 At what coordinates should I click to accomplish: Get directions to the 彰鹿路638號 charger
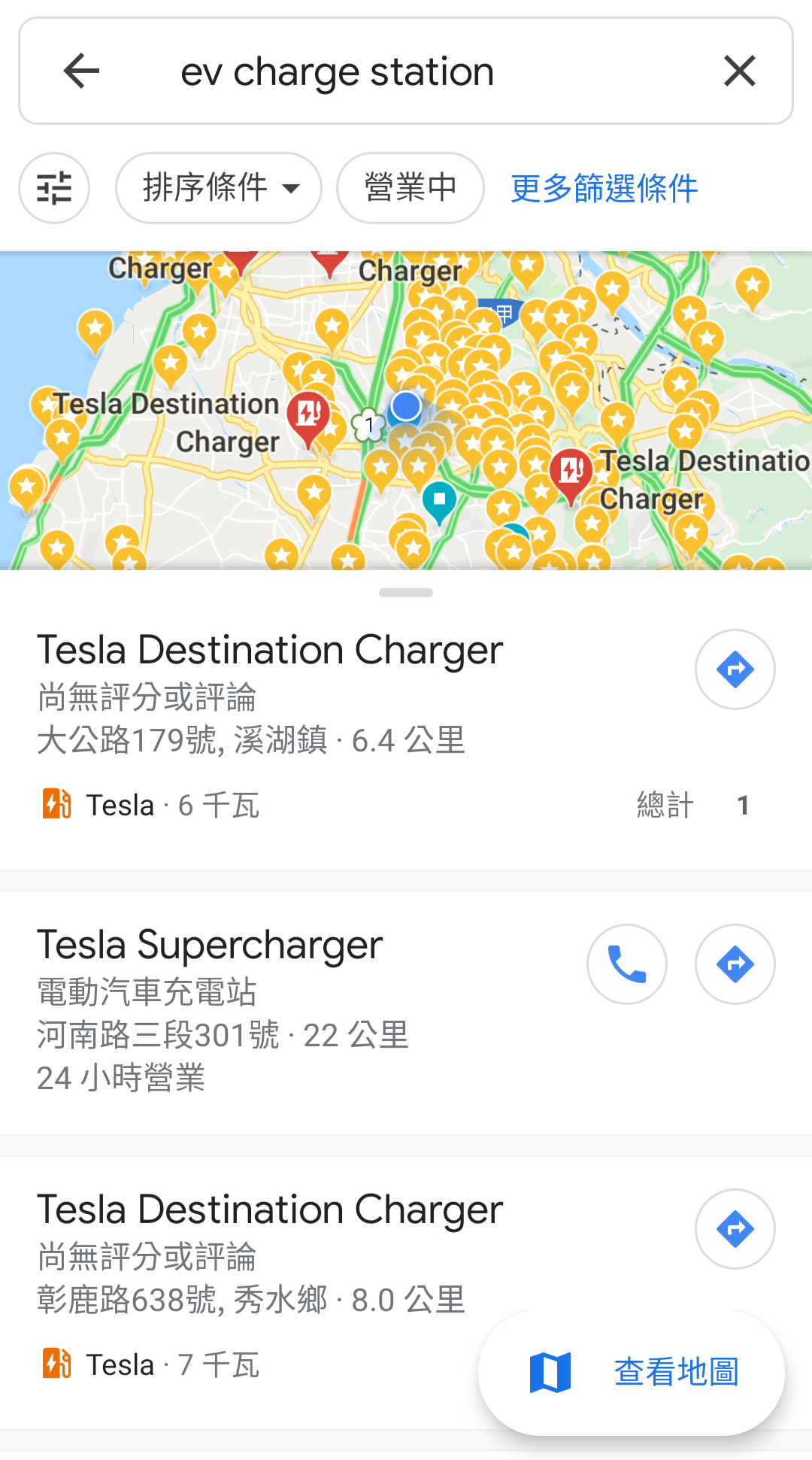(735, 1229)
